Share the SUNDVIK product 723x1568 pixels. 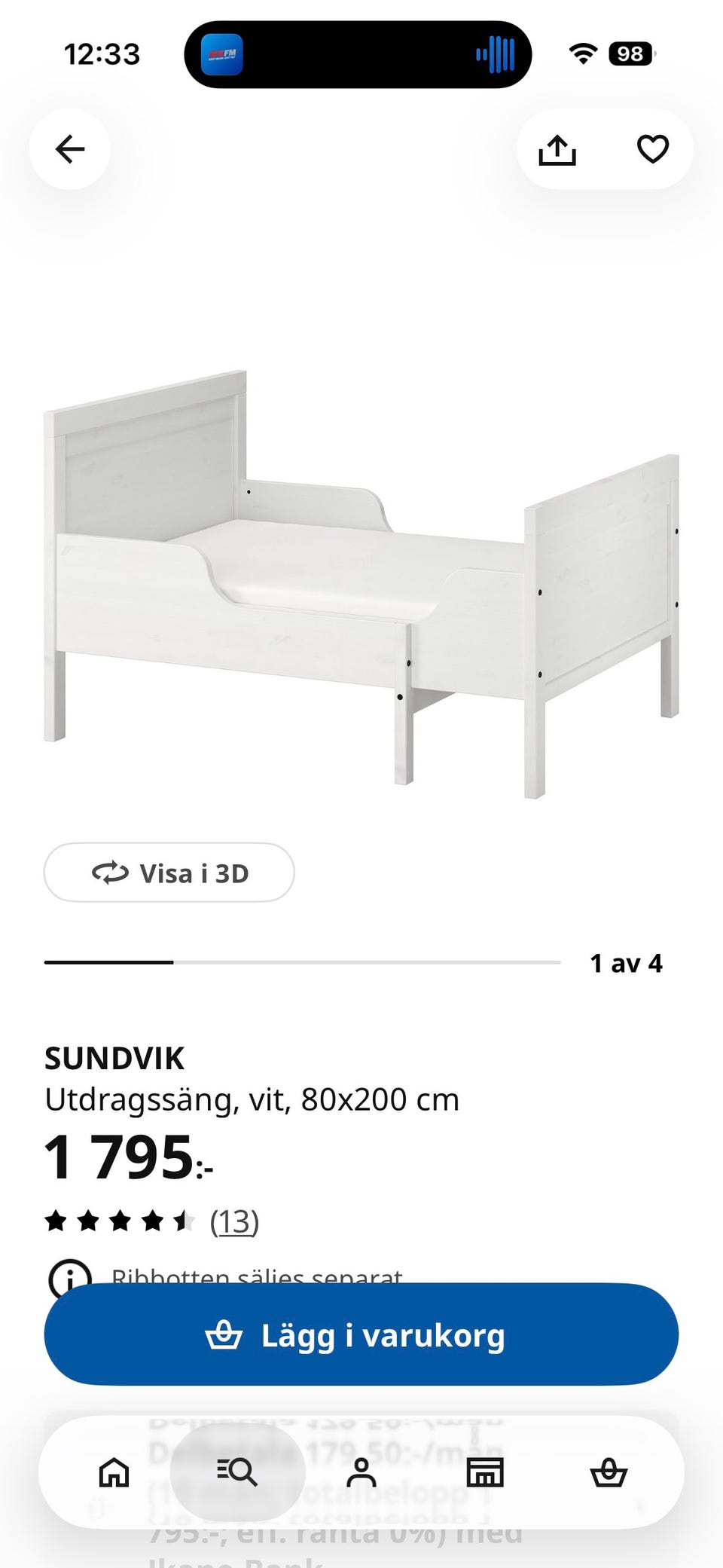pyautogui.click(x=557, y=149)
